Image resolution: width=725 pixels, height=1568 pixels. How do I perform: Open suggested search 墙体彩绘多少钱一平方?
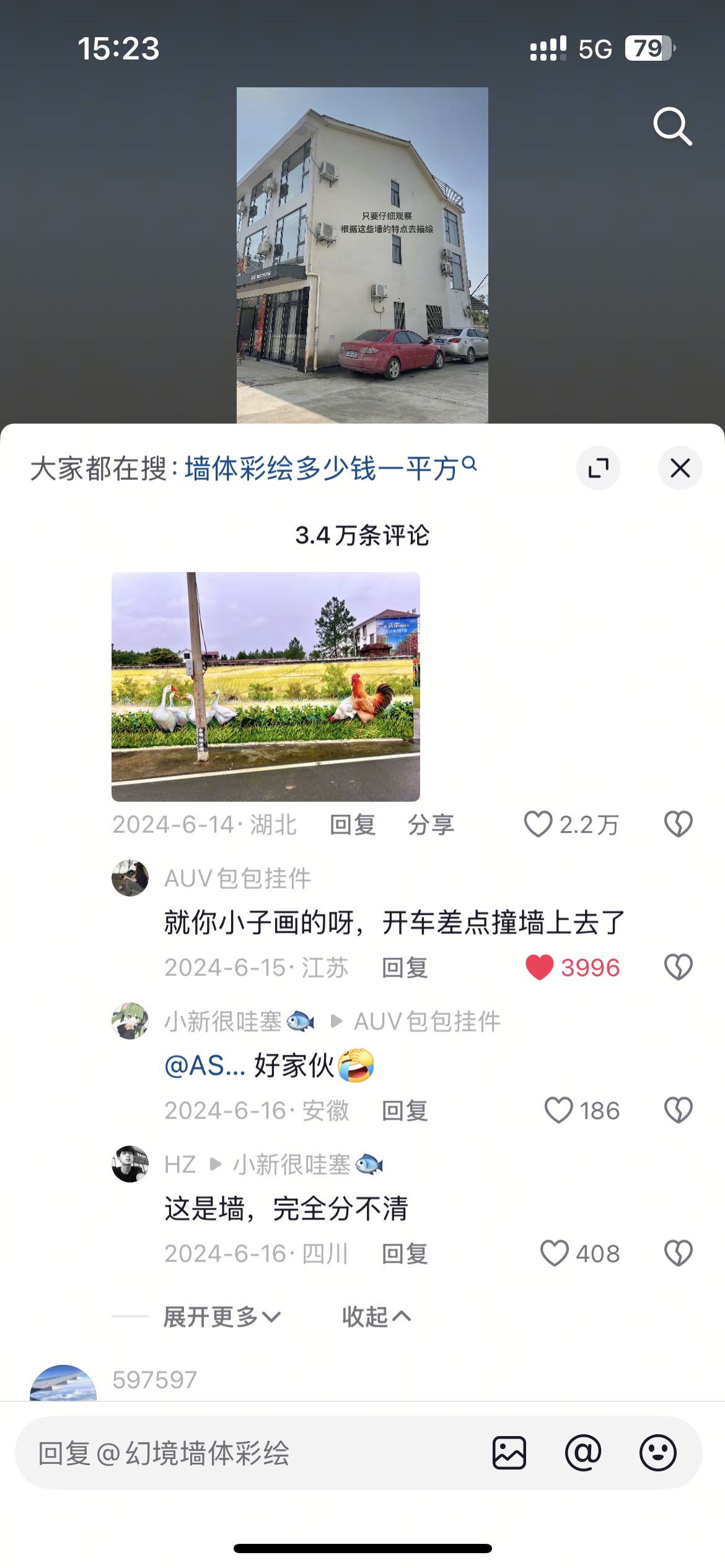pos(330,468)
